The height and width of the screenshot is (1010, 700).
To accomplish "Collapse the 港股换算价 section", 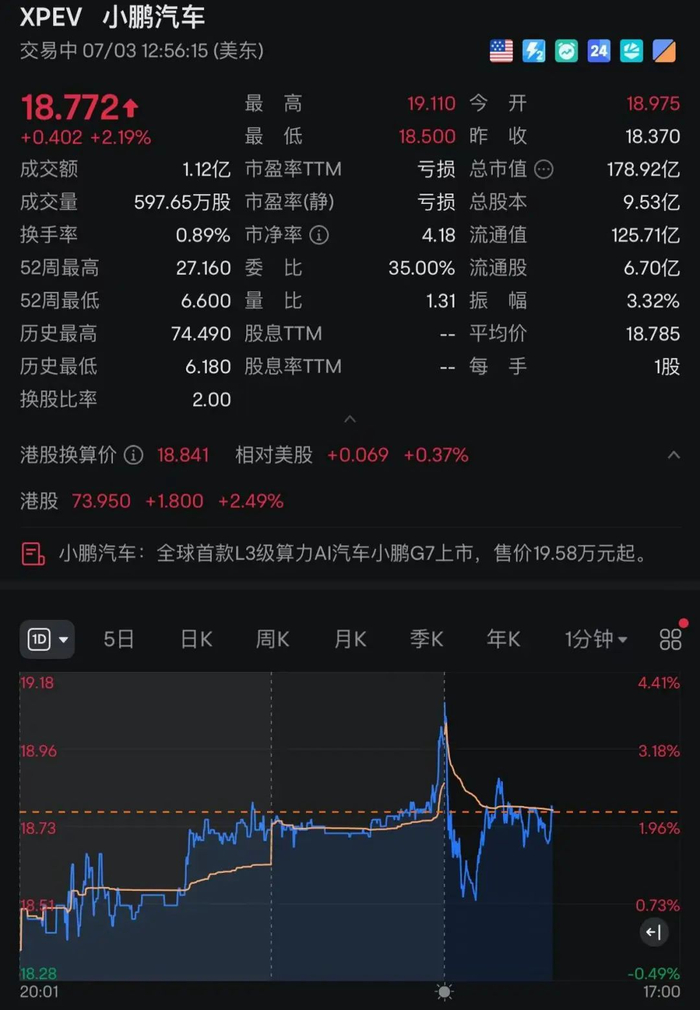I will 673,455.
